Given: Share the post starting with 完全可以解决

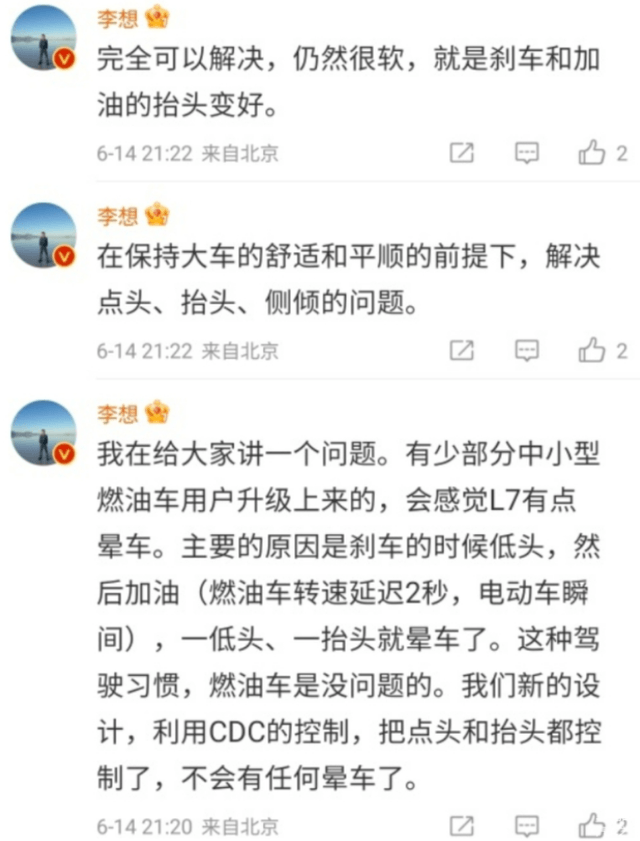Looking at the screenshot, I should click(x=461, y=153).
